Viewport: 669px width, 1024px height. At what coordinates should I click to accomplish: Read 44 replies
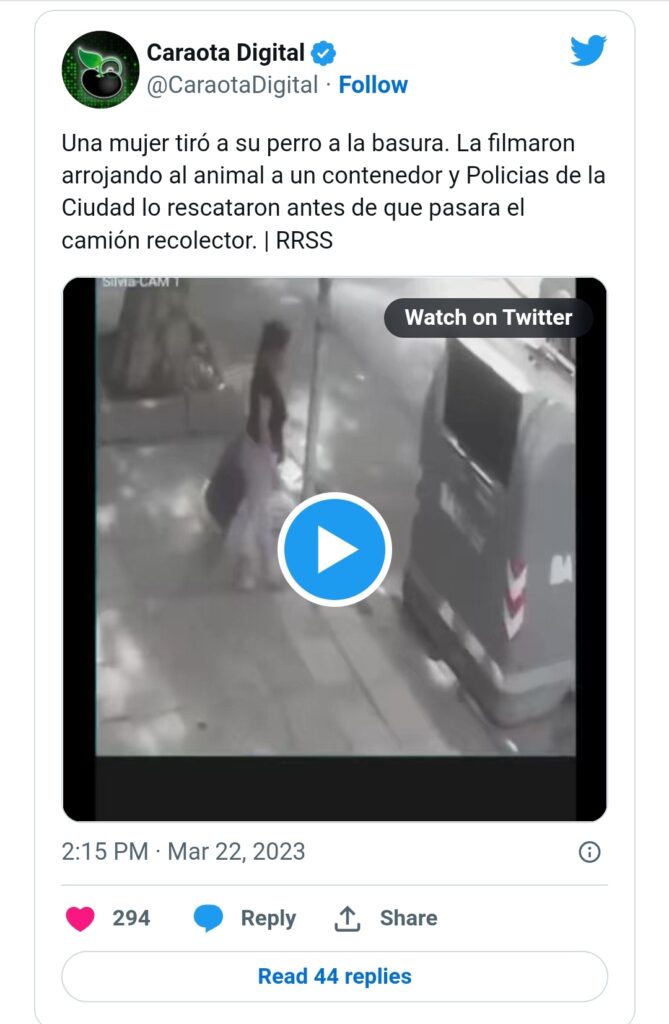pos(334,976)
